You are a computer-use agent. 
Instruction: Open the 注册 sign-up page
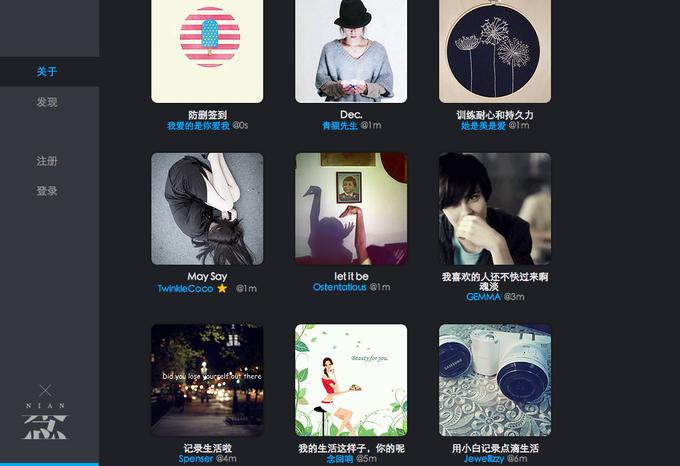[x=47, y=161]
